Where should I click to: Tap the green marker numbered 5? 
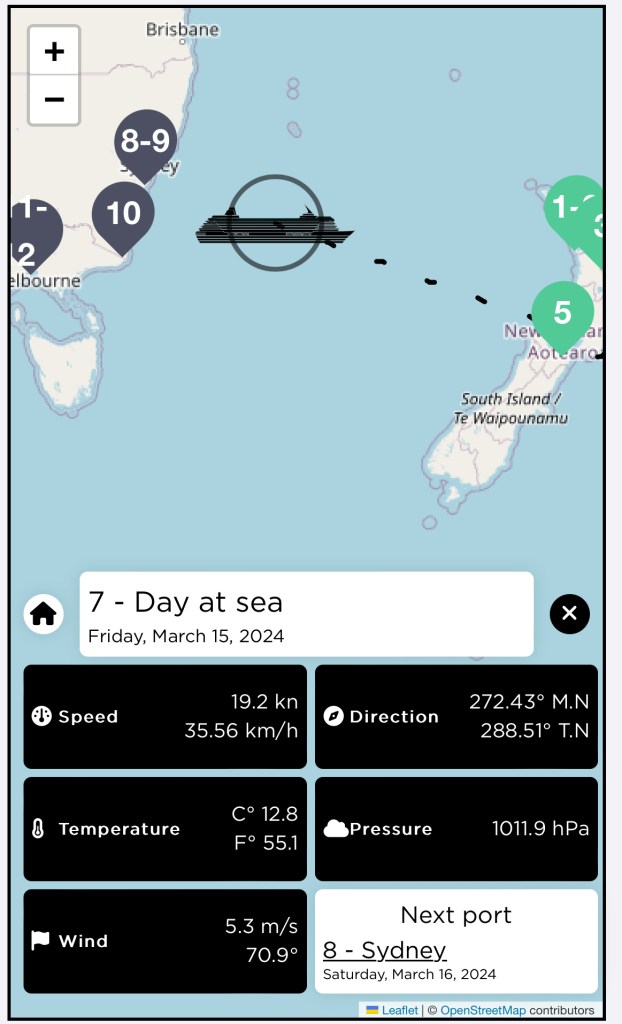(562, 313)
